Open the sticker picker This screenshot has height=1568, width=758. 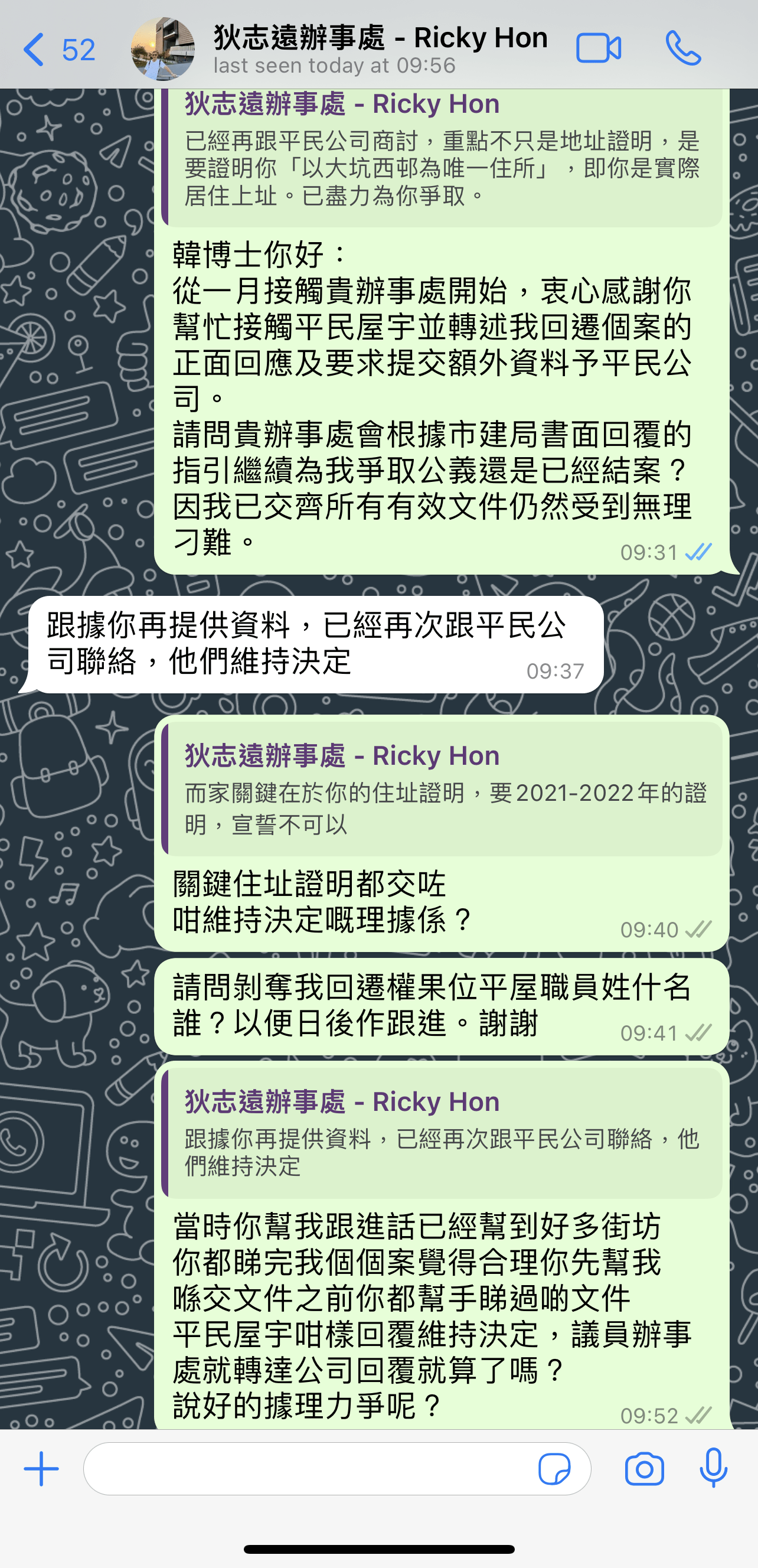[x=554, y=1469]
